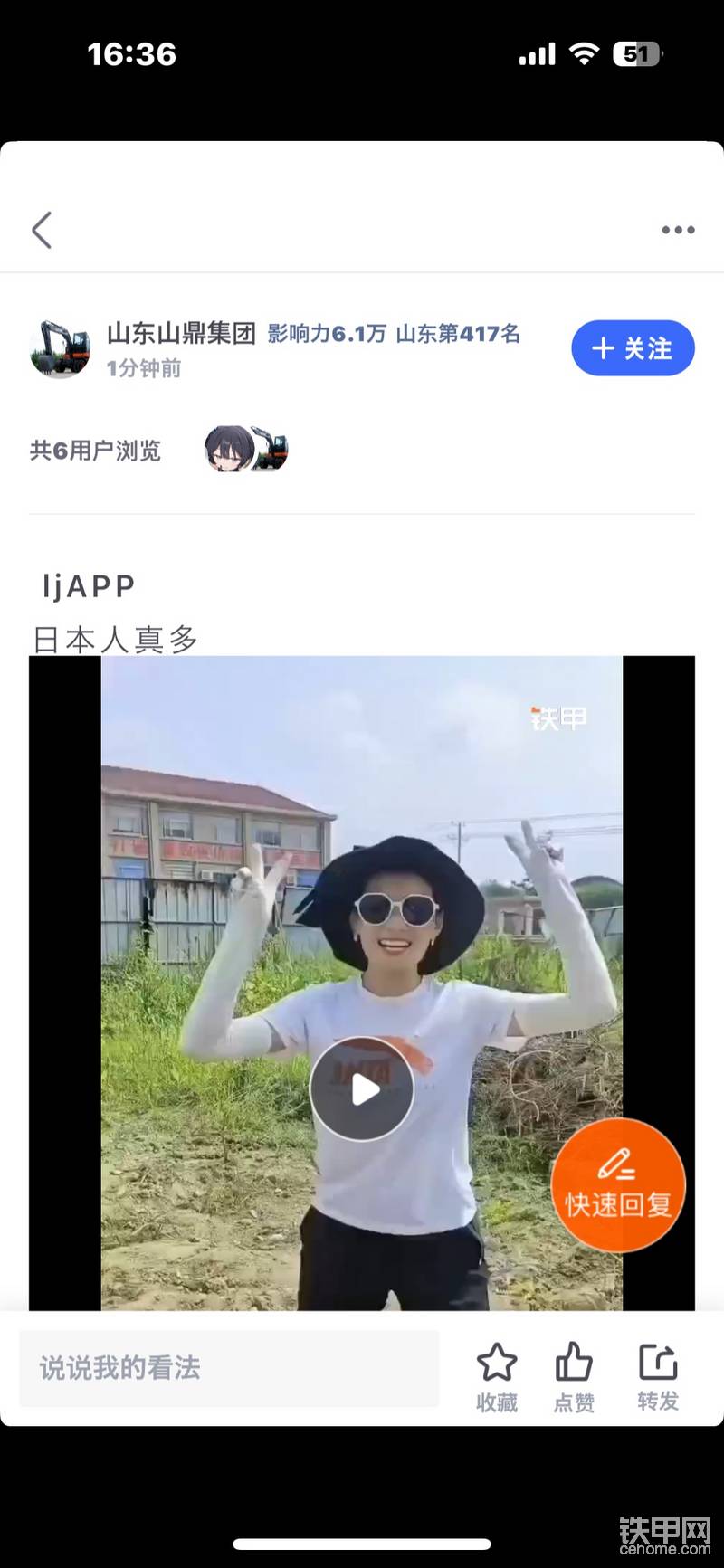Like the post with 点赞
Screen dimensions: 724x1568
click(574, 1376)
